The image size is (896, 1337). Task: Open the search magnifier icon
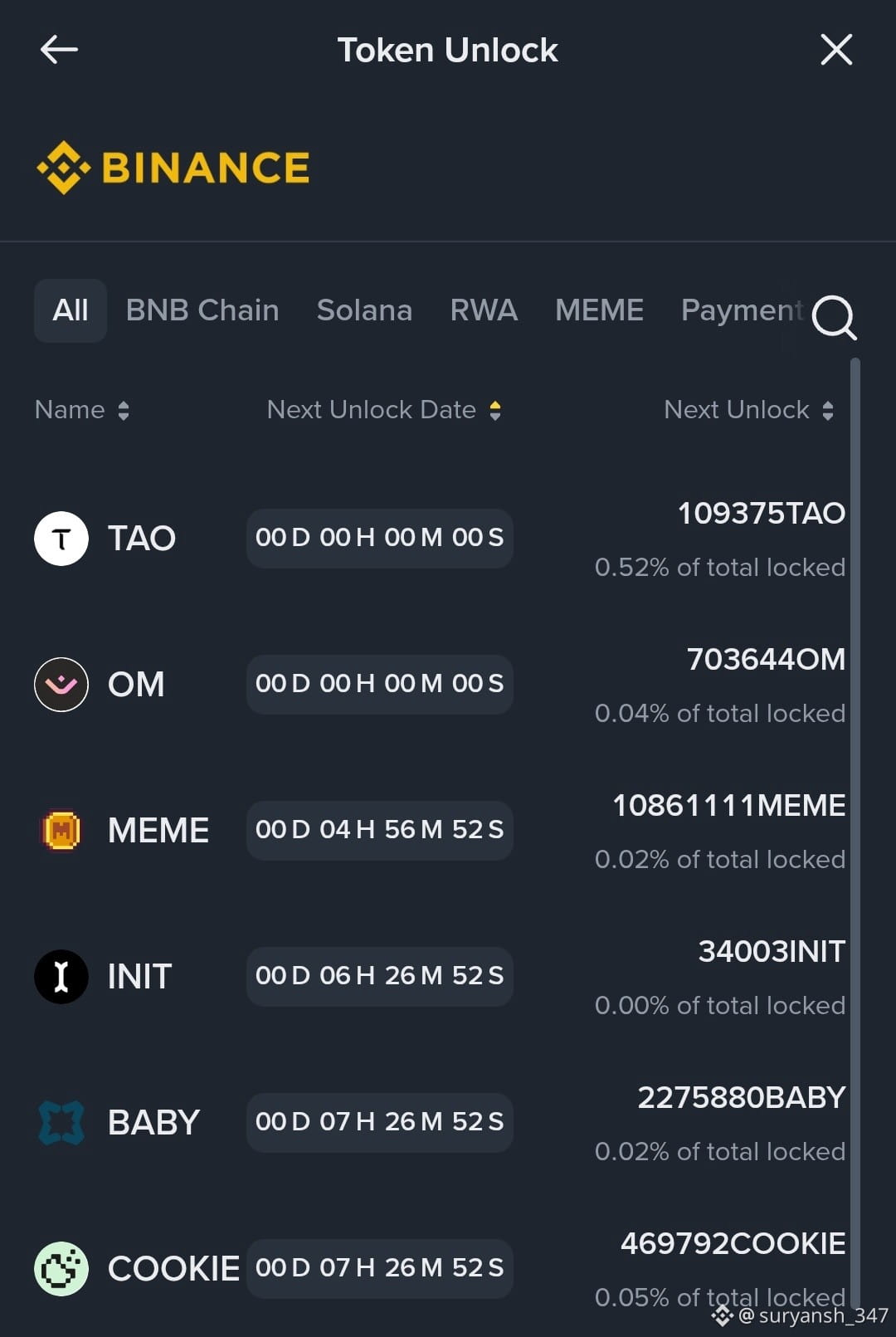point(833,317)
